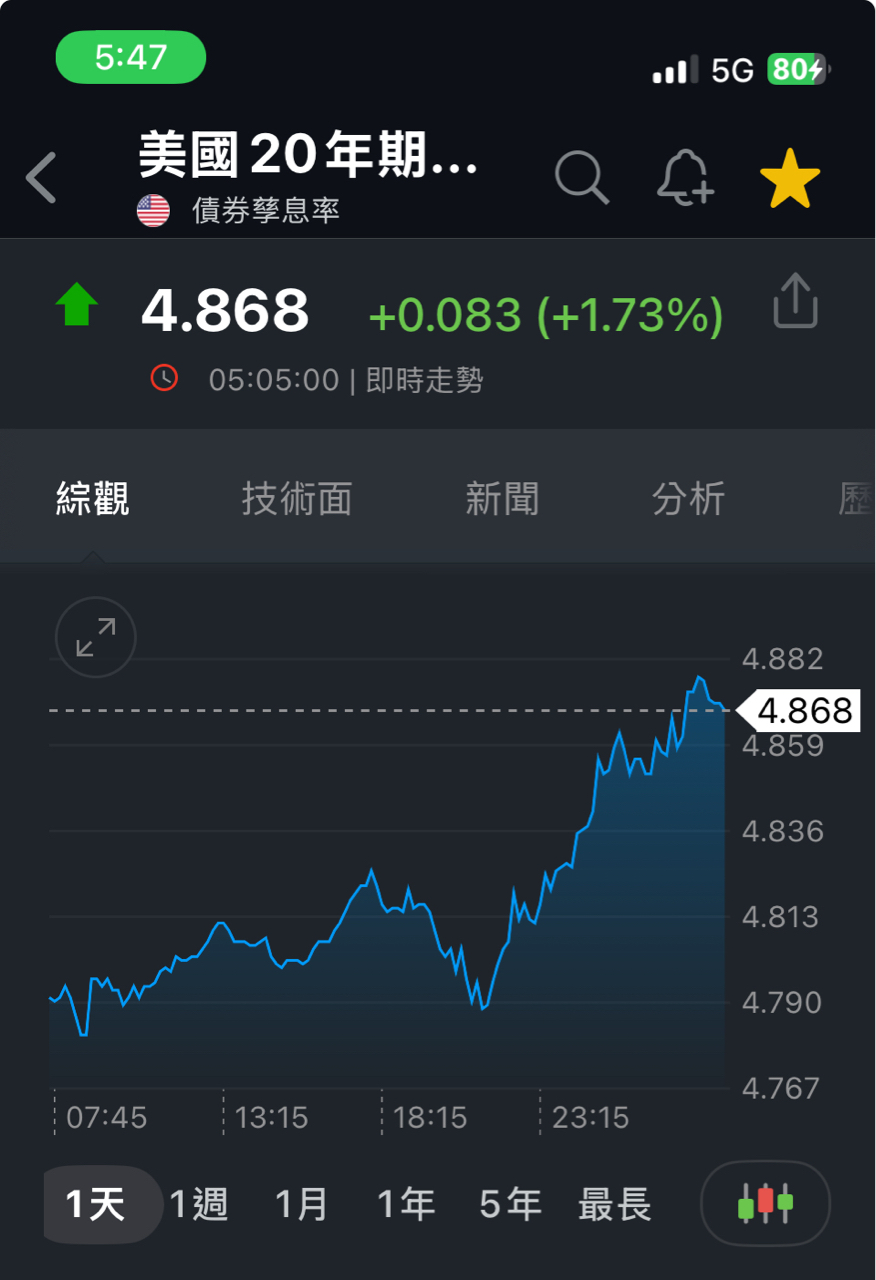Switch chart range to 1月
Viewport: 876px width, 1280px height.
pos(301,1204)
